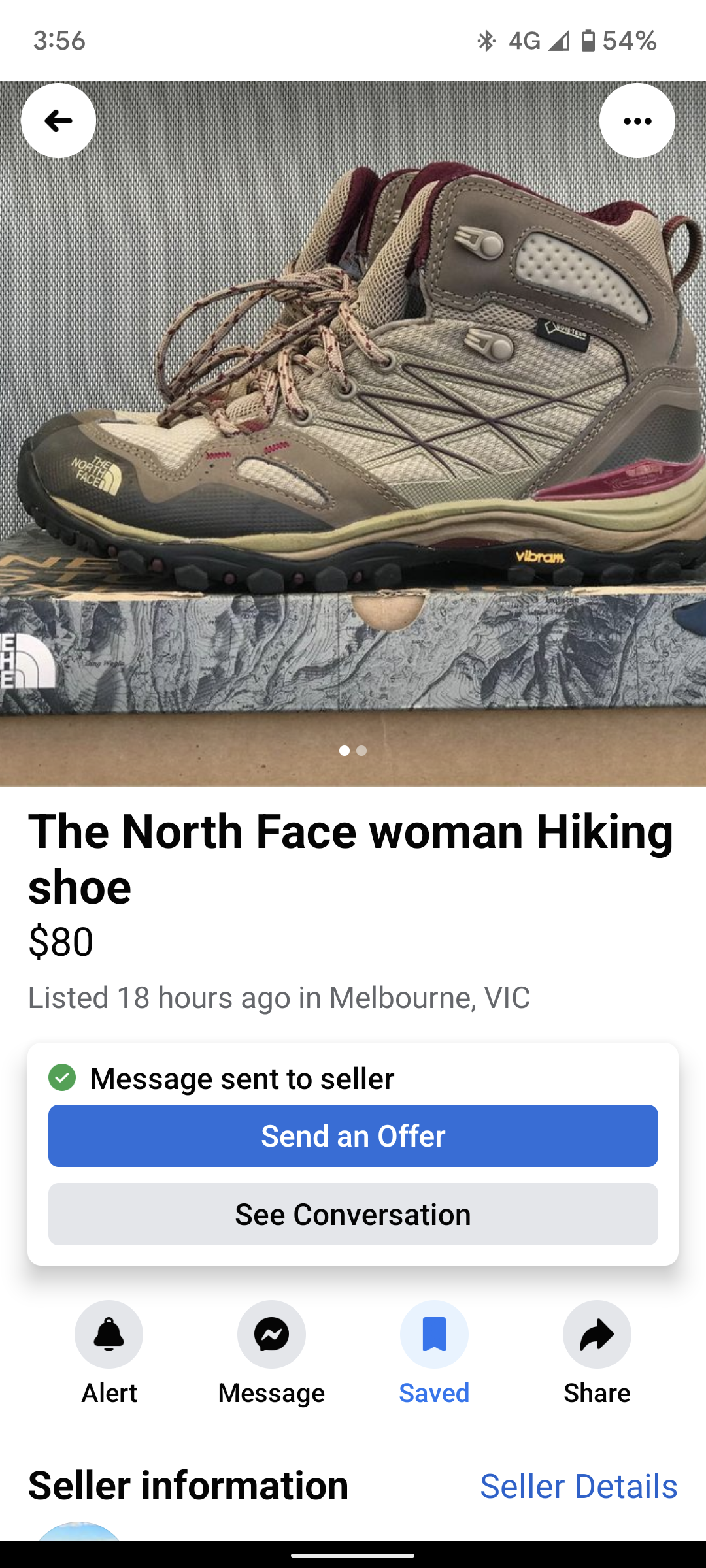Viewport: 706px width, 1568px height.
Task: Open the Seller Details link
Action: [x=579, y=1486]
